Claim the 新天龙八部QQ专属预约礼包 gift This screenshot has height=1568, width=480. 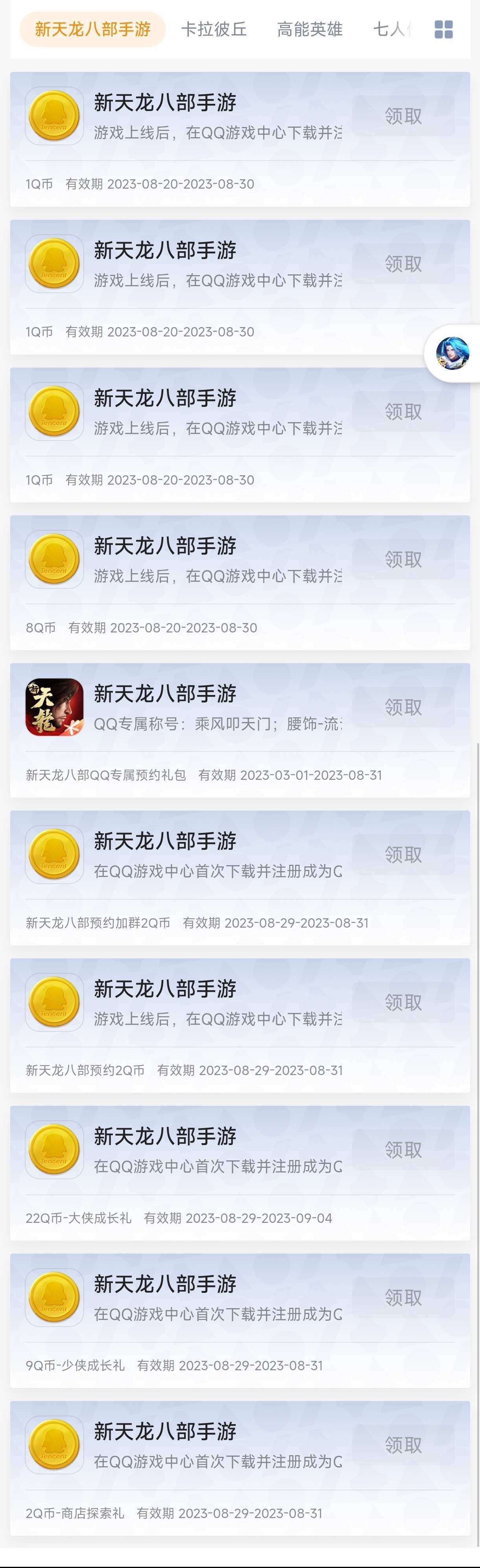click(x=402, y=707)
